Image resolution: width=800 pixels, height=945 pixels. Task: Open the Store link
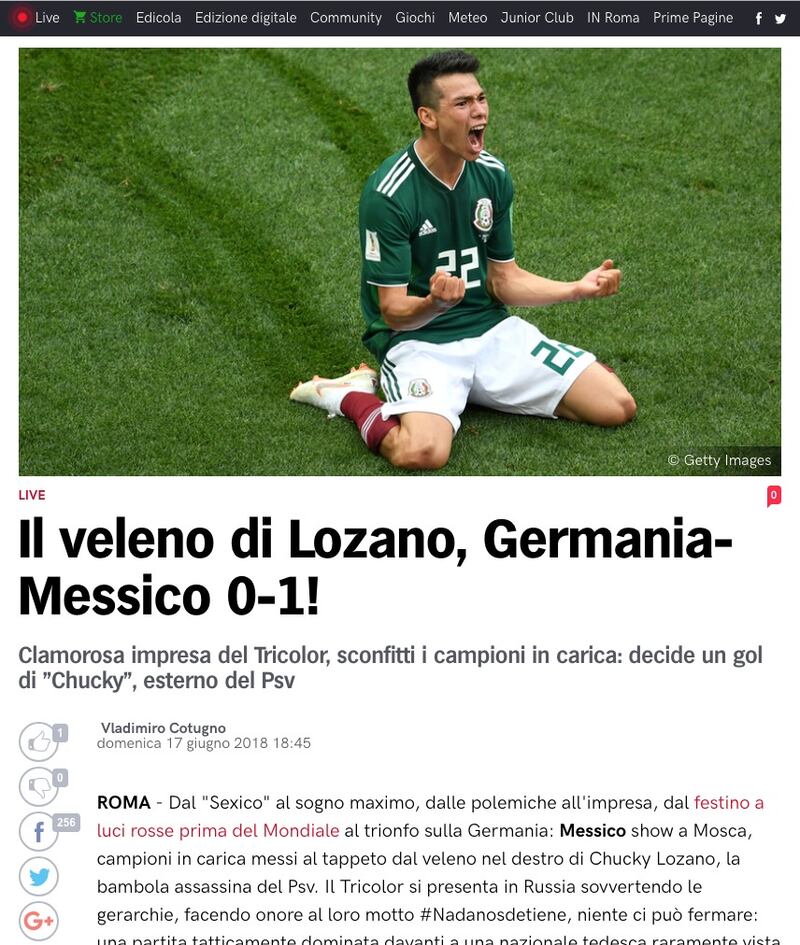[98, 18]
